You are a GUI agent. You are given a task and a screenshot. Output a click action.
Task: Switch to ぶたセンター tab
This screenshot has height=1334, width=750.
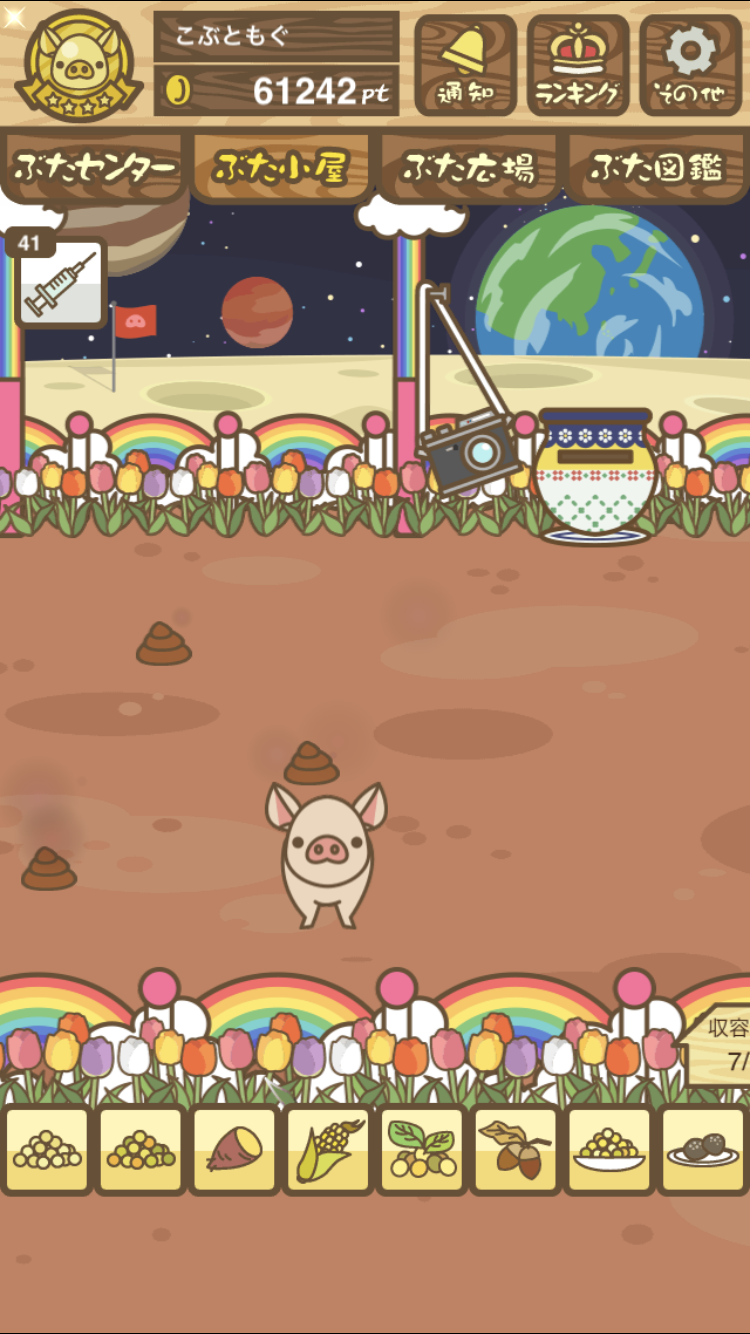pyautogui.click(x=94, y=168)
